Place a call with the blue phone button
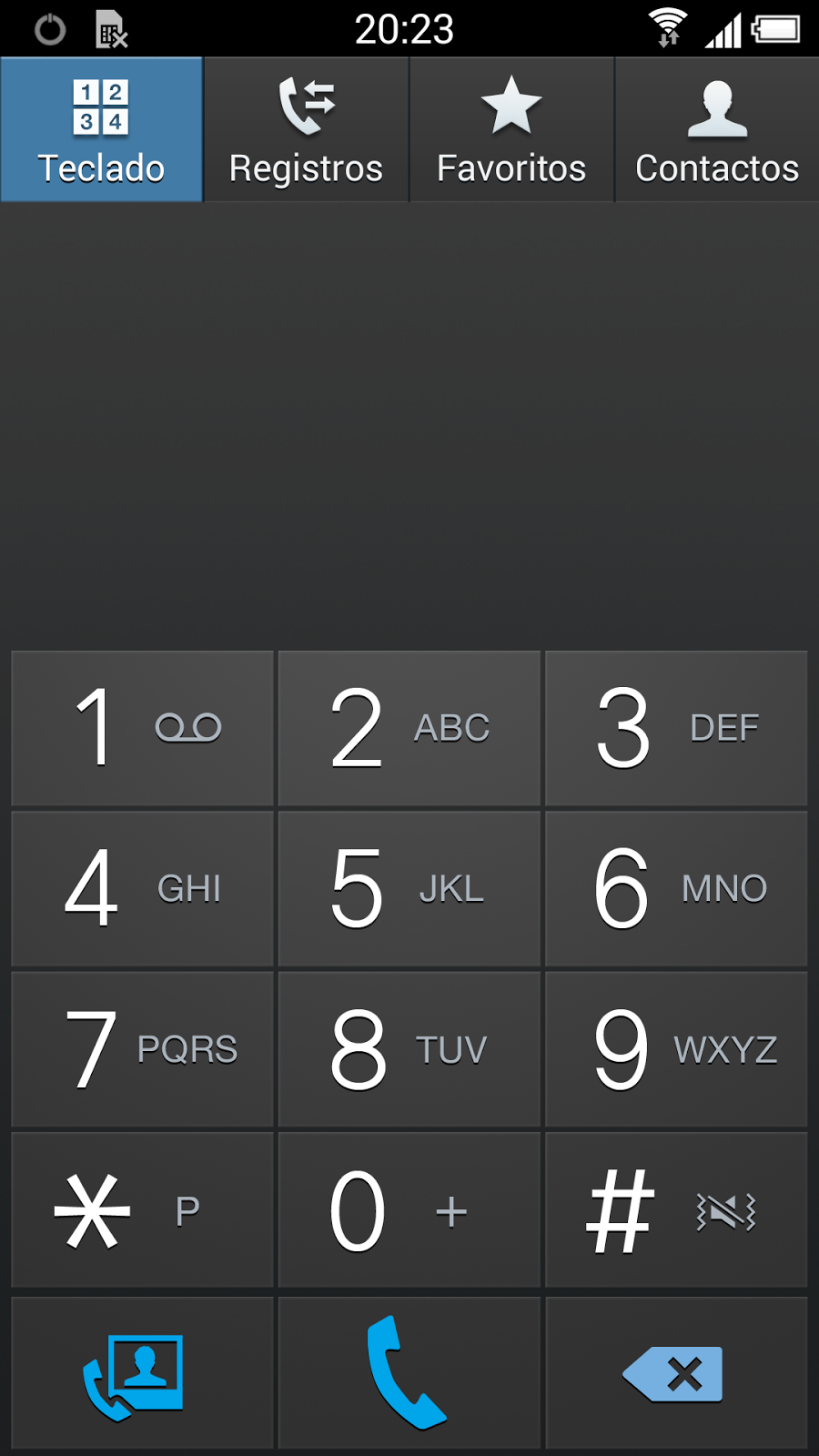The height and width of the screenshot is (1456, 819). tap(409, 1373)
